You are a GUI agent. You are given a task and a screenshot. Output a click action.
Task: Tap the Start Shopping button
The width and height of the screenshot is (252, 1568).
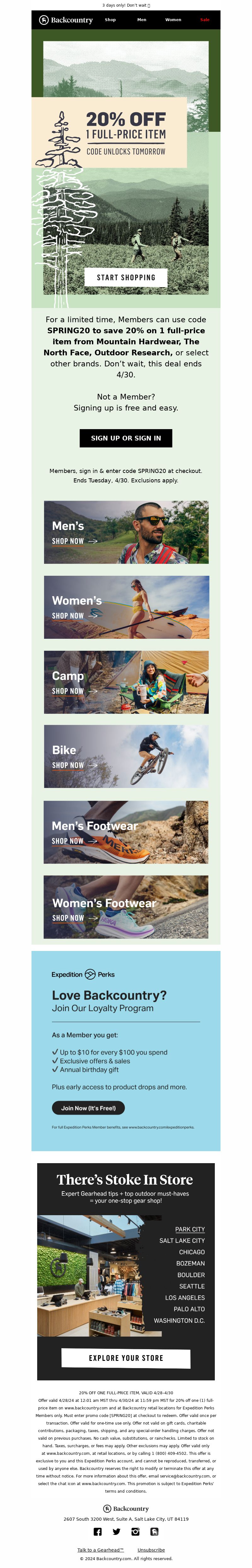pos(126,277)
